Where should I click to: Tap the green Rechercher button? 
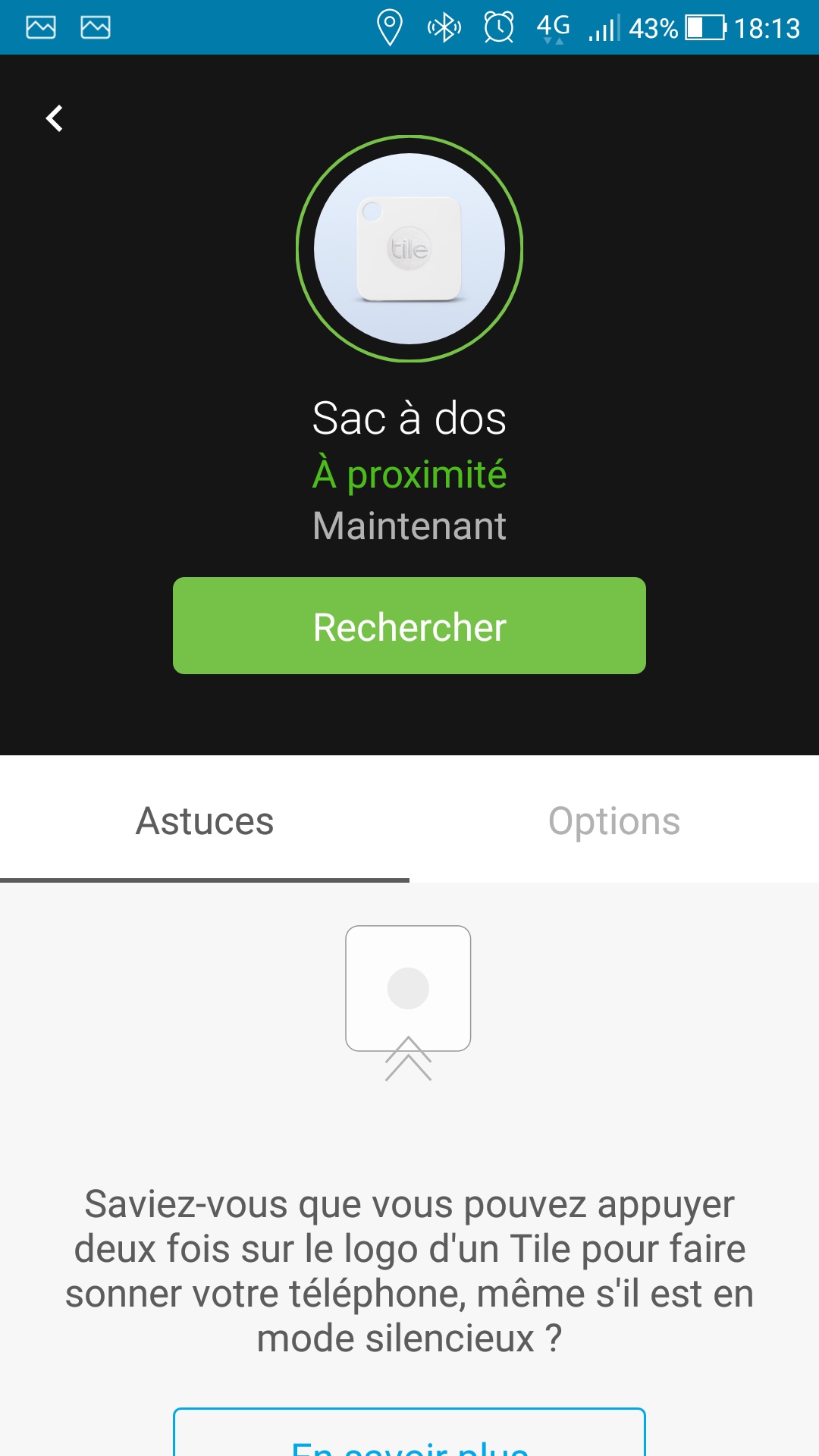coord(409,626)
